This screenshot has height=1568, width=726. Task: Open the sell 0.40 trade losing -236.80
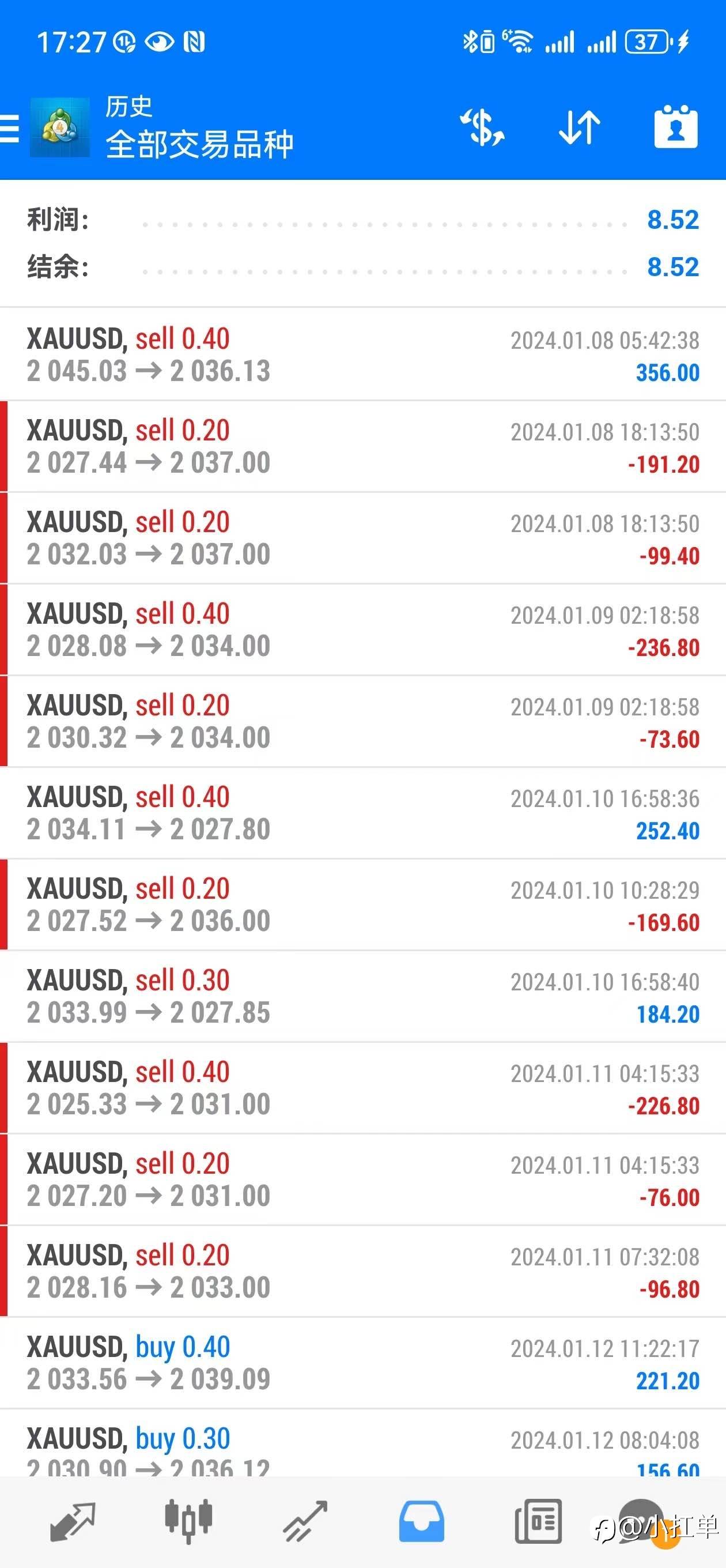tap(362, 630)
